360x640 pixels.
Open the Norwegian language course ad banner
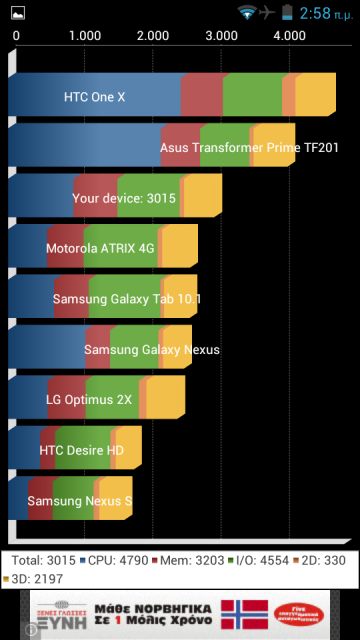point(180,615)
